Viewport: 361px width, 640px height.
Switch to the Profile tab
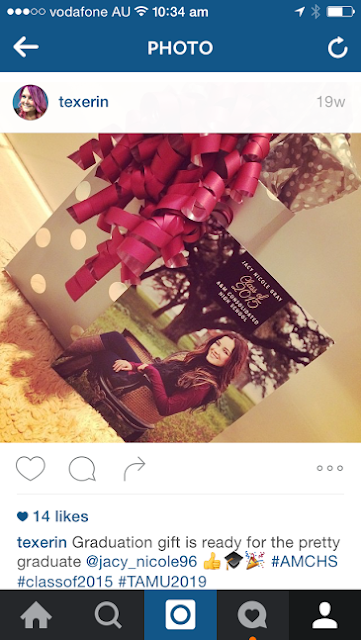pyautogui.click(x=325, y=615)
